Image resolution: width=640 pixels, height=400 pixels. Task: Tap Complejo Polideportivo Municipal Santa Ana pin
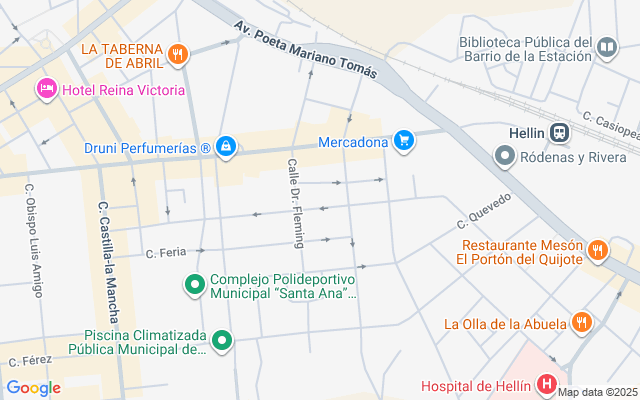point(195,286)
